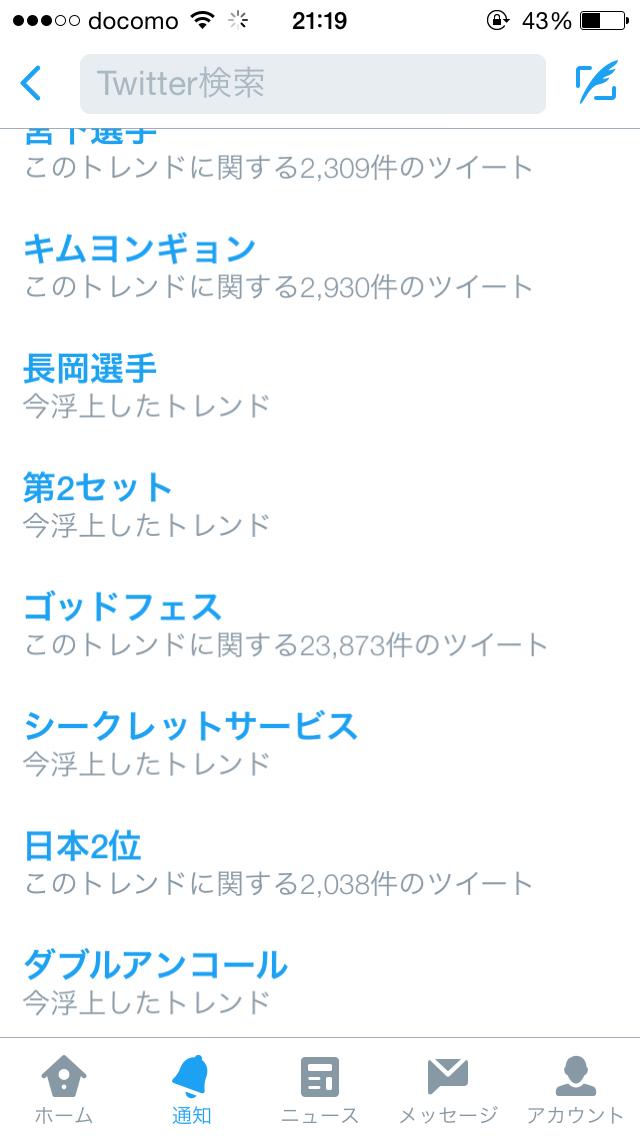This screenshot has height=1136, width=640.
Task: Open the 日本2位 trend
Action: click(x=82, y=846)
